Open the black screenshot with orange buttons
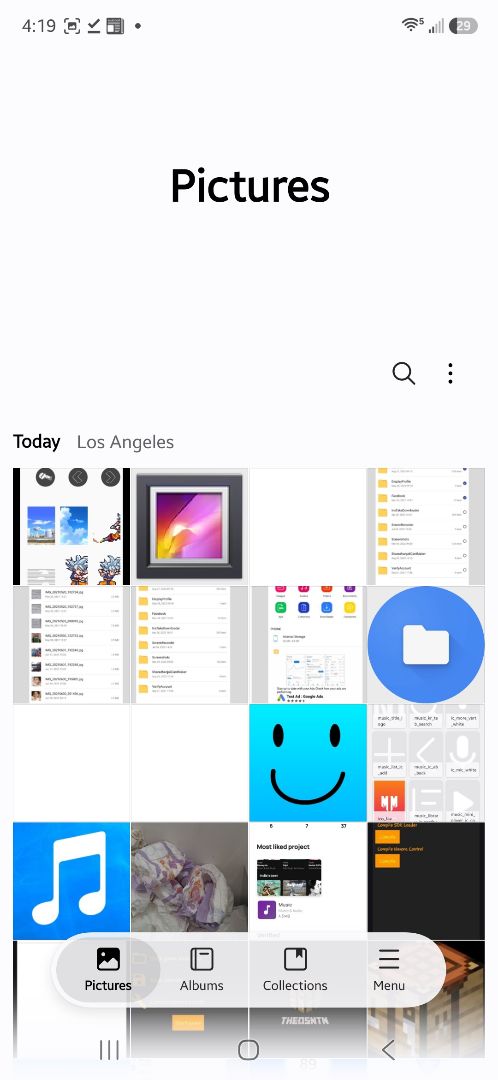 click(x=426, y=880)
